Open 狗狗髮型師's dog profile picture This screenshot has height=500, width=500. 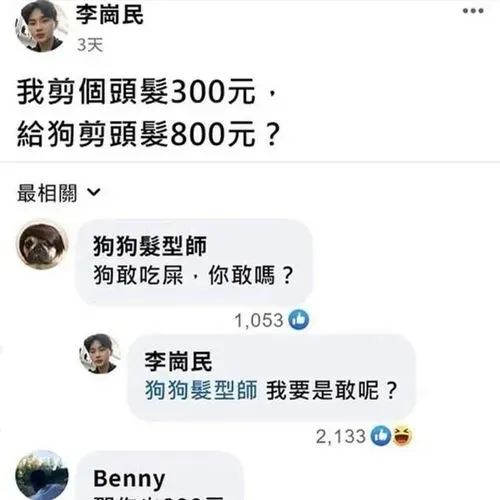[x=42, y=245]
